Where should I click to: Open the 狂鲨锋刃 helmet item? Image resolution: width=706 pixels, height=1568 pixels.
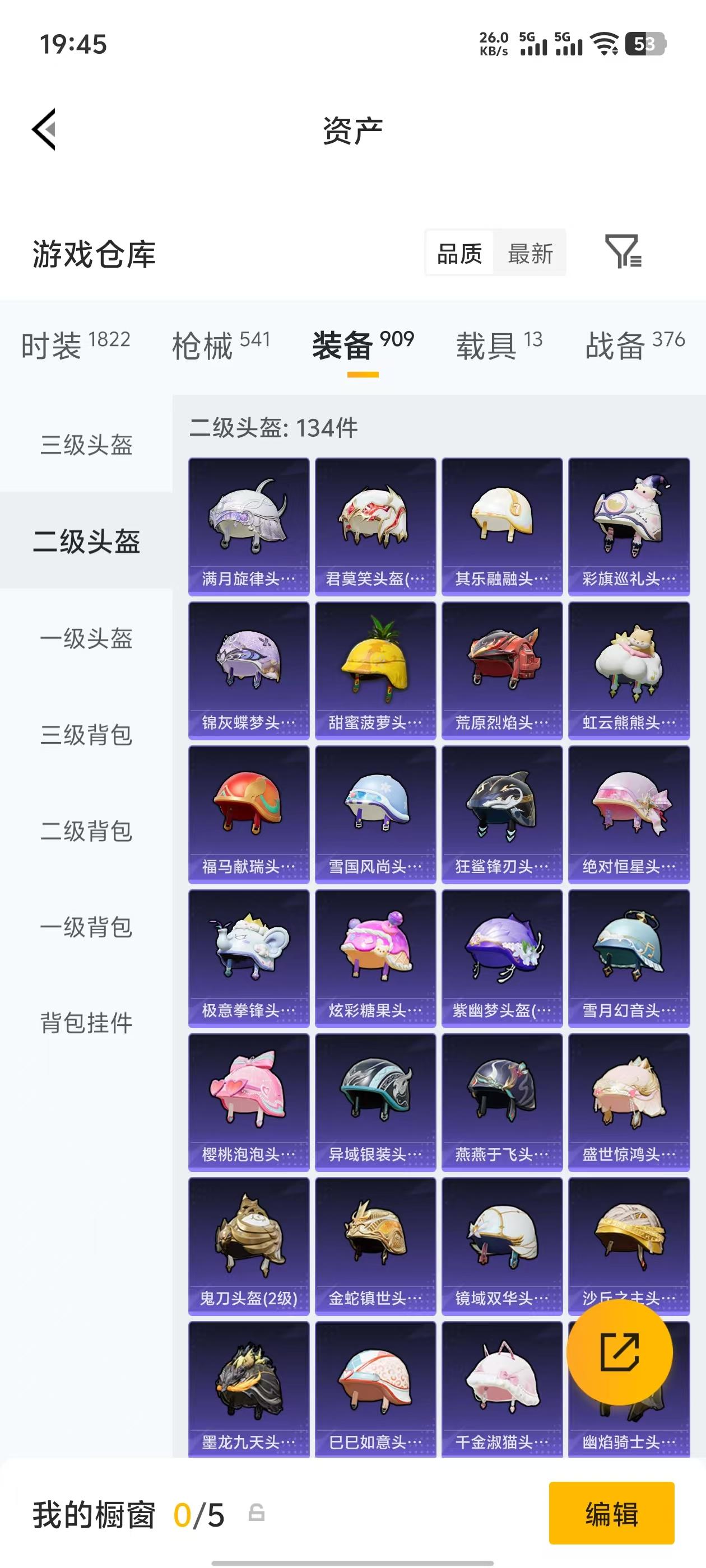pos(502,814)
